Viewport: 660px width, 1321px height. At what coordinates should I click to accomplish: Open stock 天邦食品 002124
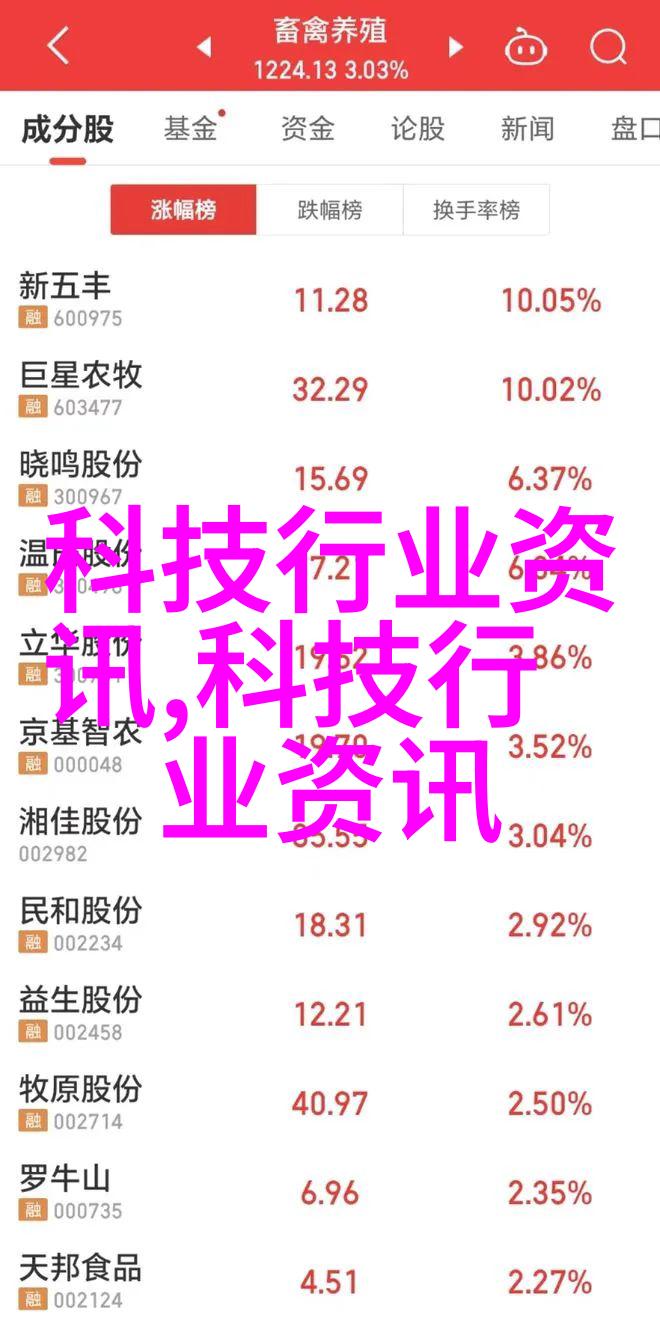click(x=330, y=1279)
